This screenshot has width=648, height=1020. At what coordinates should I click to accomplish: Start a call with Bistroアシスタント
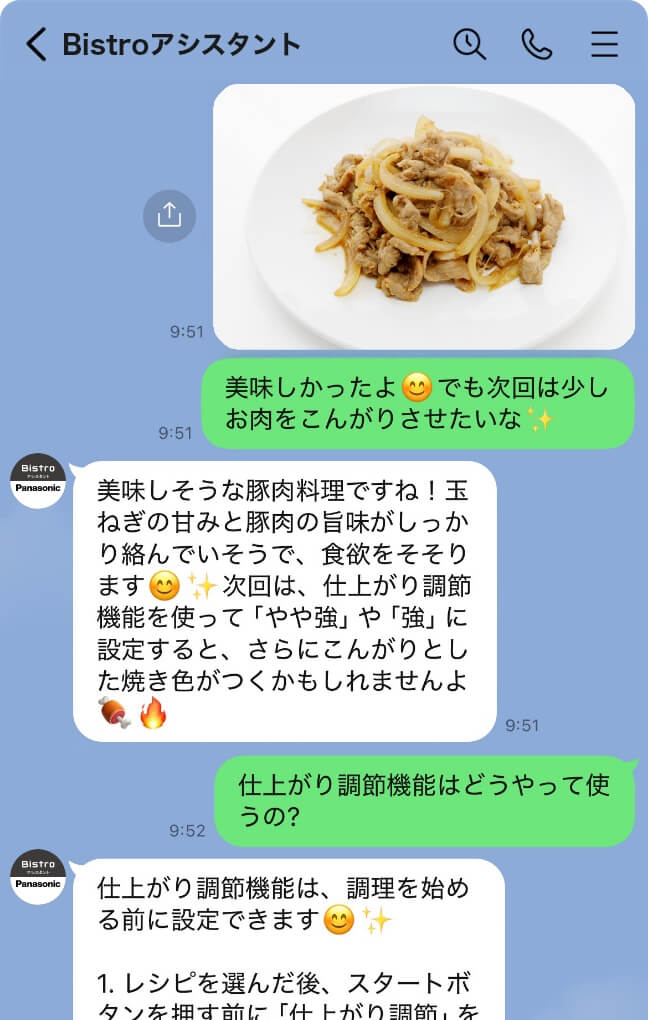[x=537, y=44]
